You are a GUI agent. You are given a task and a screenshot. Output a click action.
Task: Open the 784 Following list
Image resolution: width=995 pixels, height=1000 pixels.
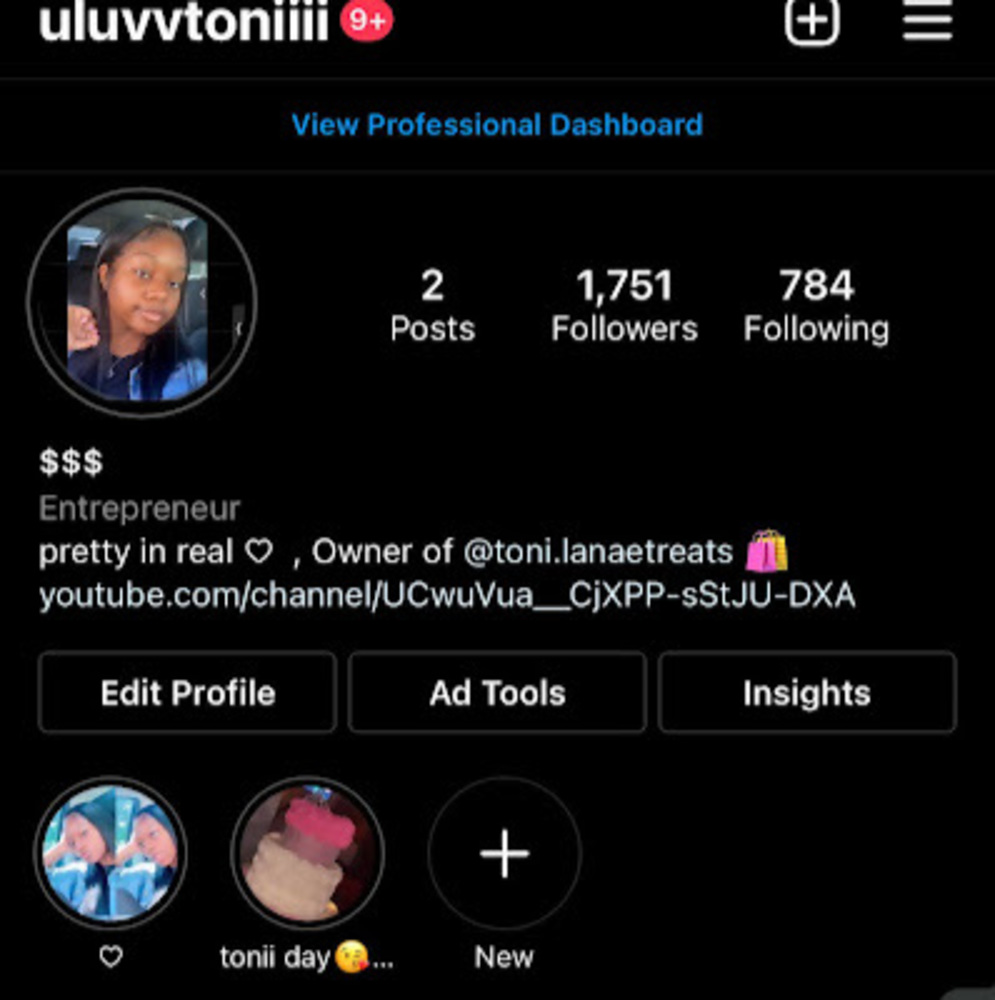coord(816,306)
